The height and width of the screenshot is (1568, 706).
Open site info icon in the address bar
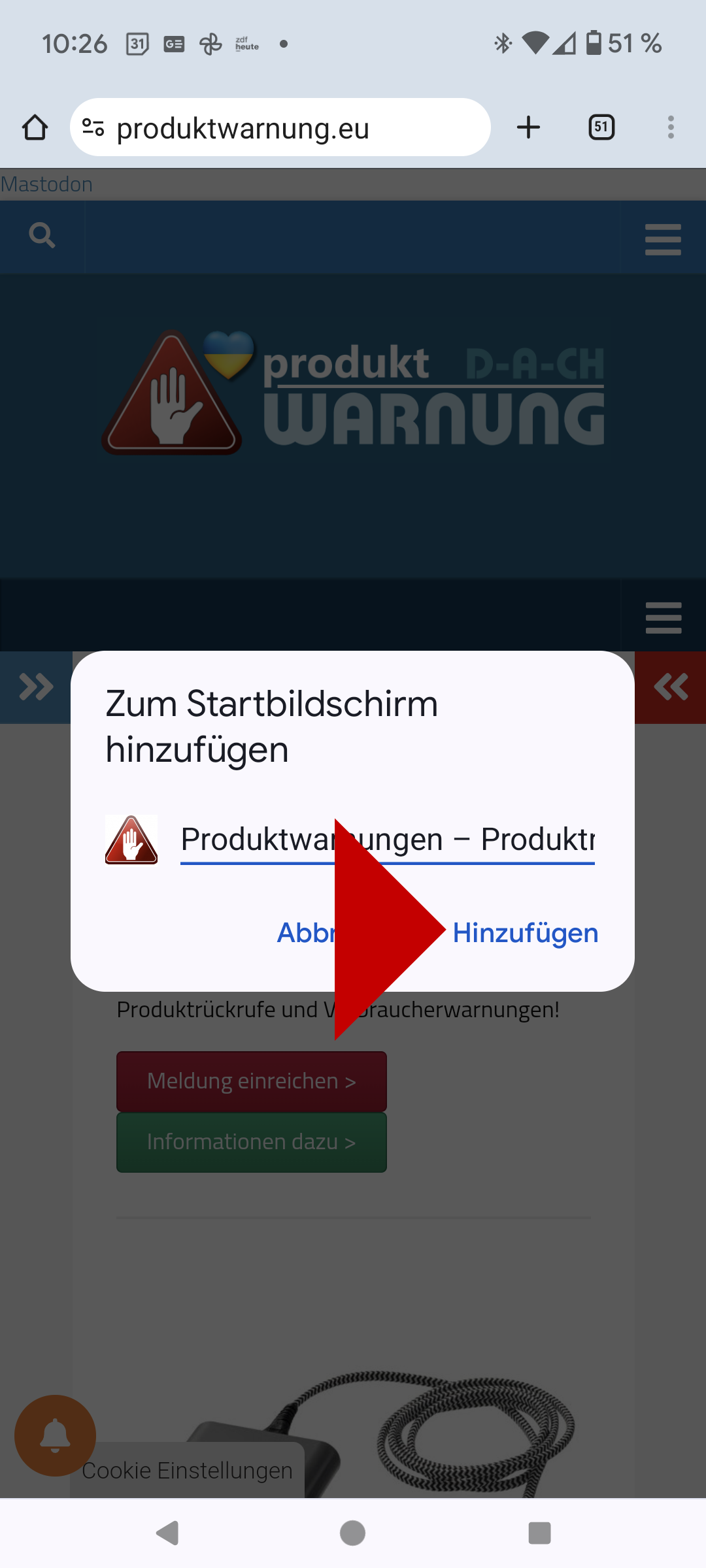pyautogui.click(x=93, y=127)
